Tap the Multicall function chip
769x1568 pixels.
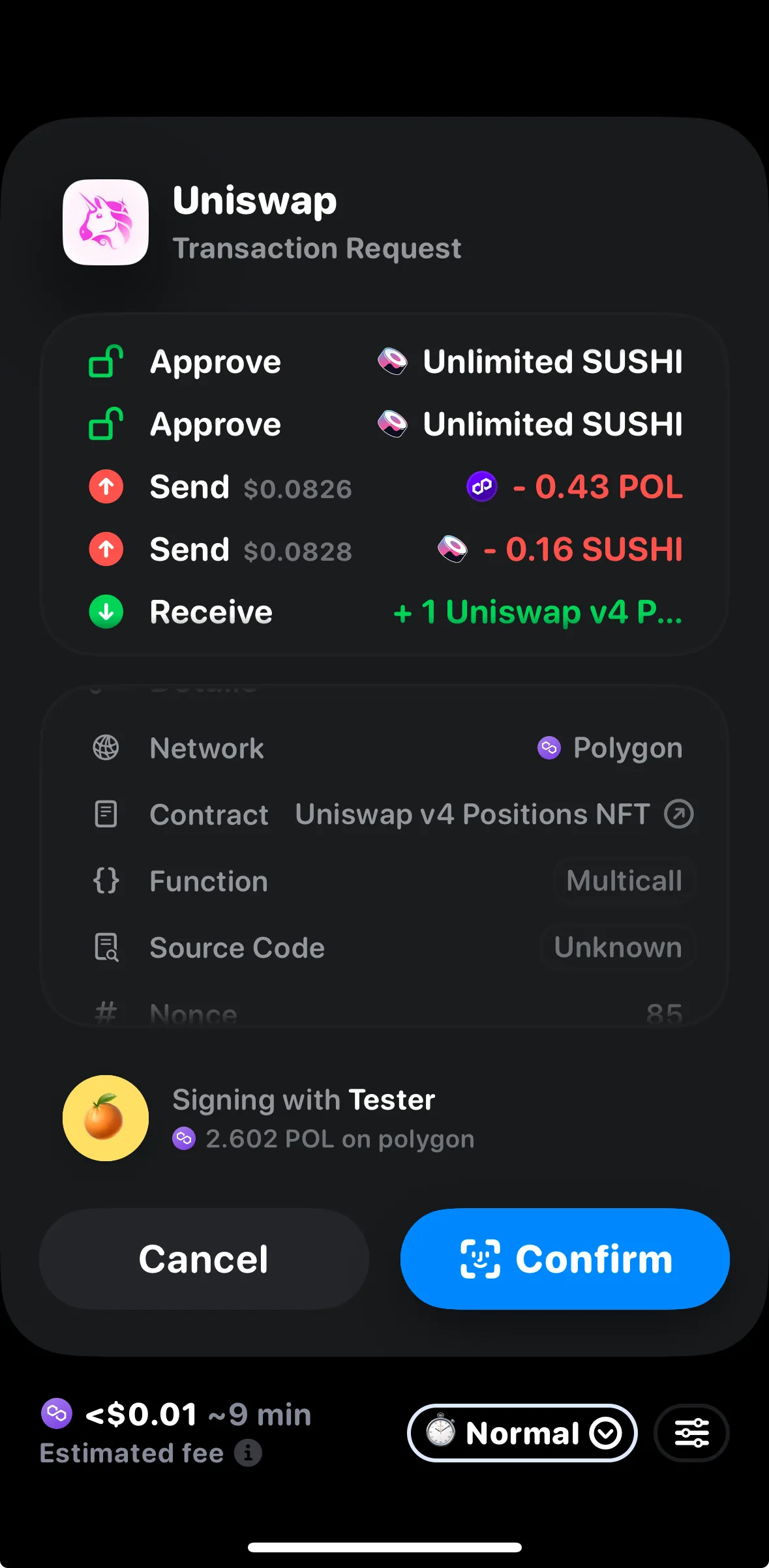(x=624, y=881)
